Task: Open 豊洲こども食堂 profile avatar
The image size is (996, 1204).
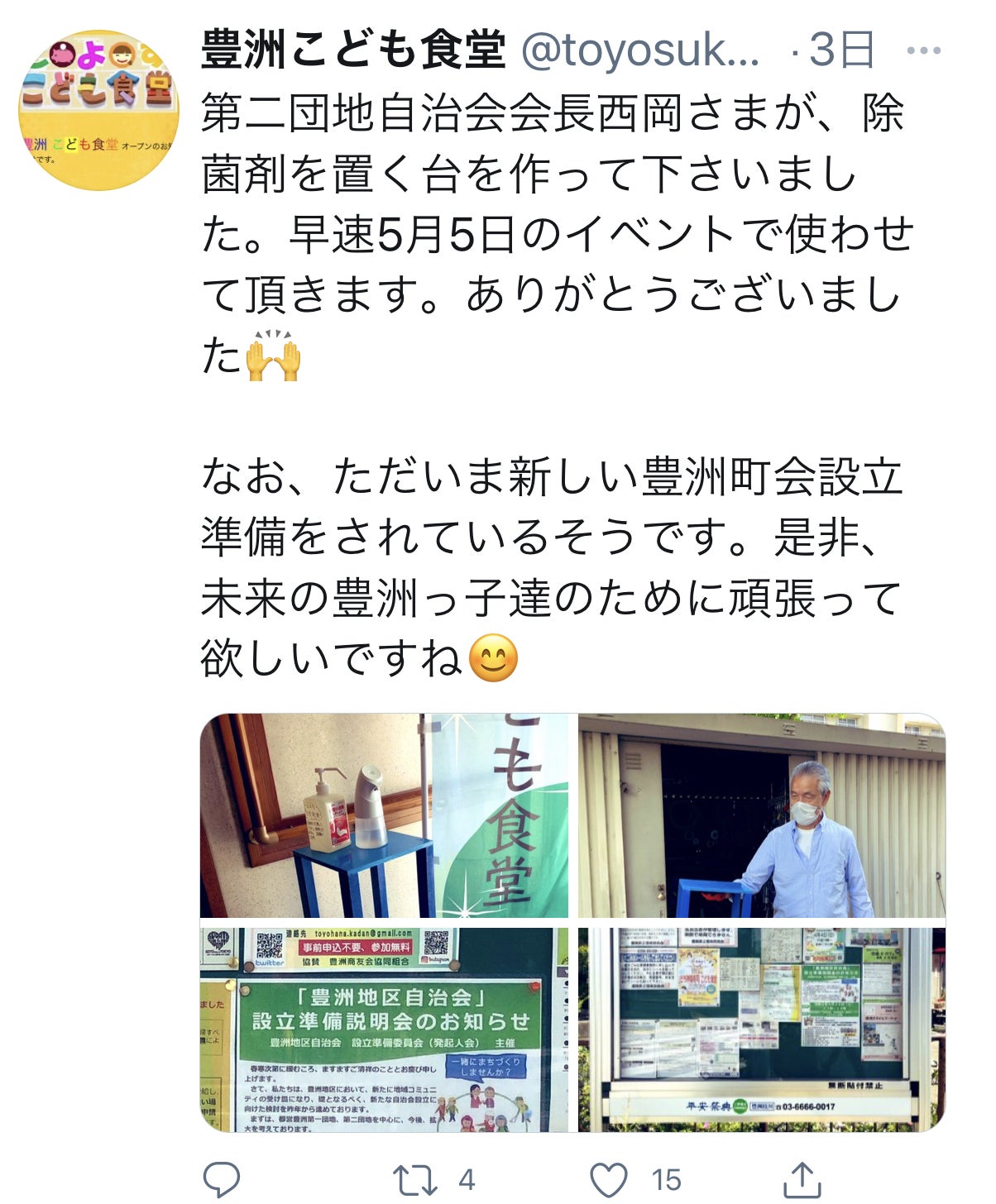Action: click(x=98, y=111)
